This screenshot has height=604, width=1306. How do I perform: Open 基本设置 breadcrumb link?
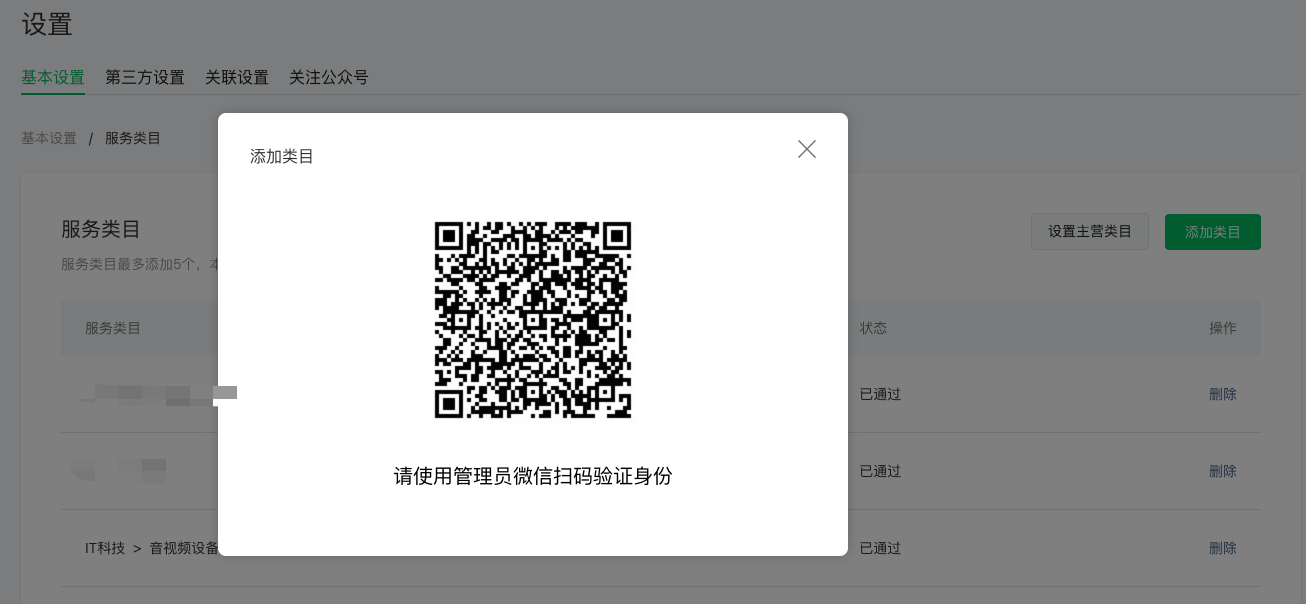[49, 138]
